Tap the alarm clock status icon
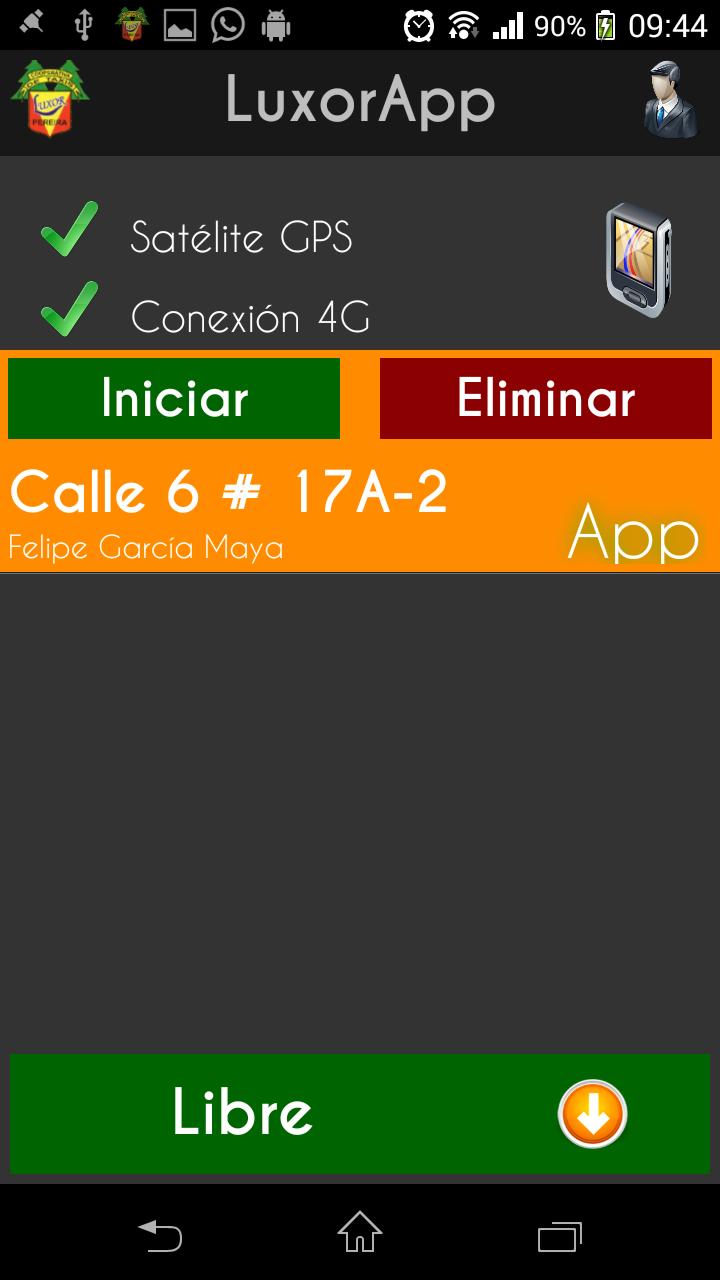Screen dimensions: 720x1280 point(419,24)
